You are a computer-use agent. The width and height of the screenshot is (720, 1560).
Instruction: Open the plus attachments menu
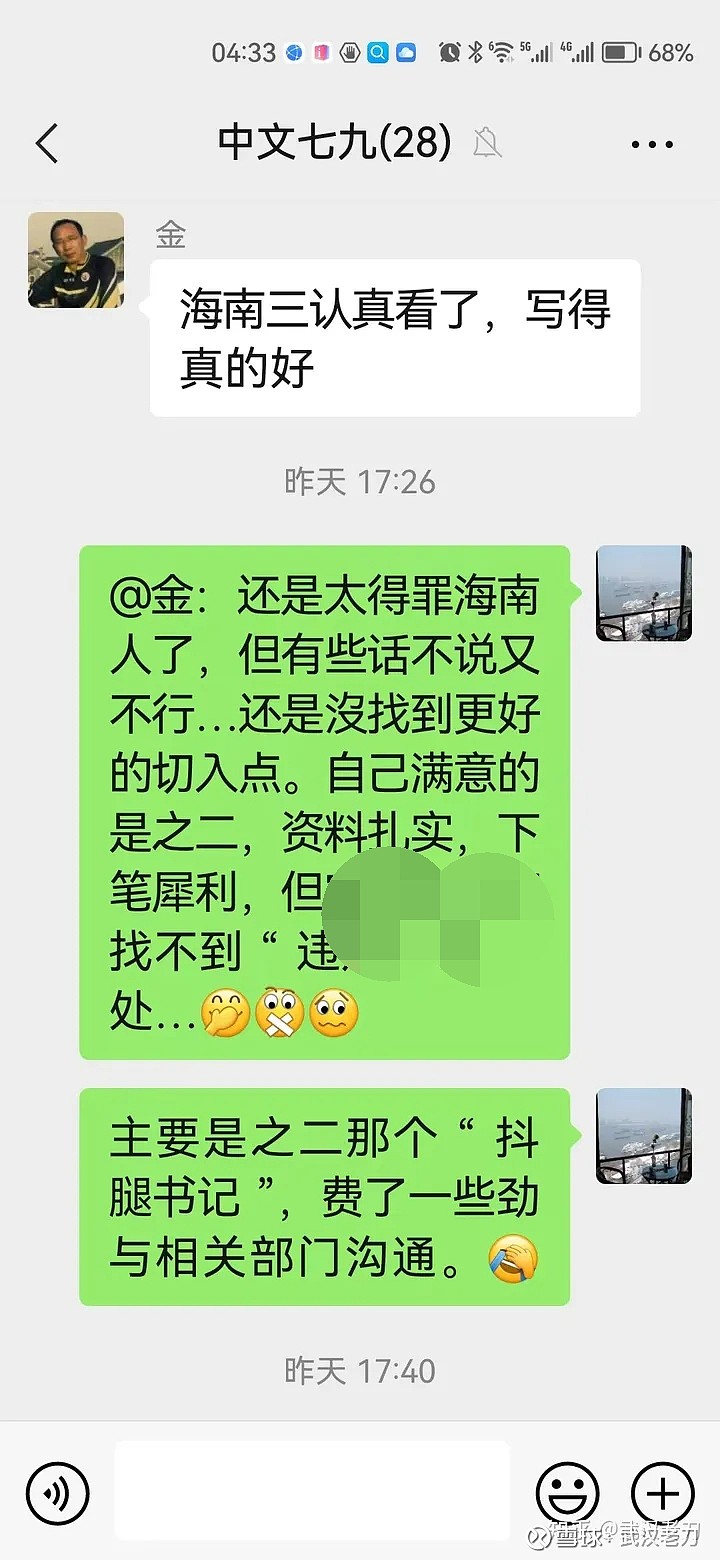pos(662,1494)
